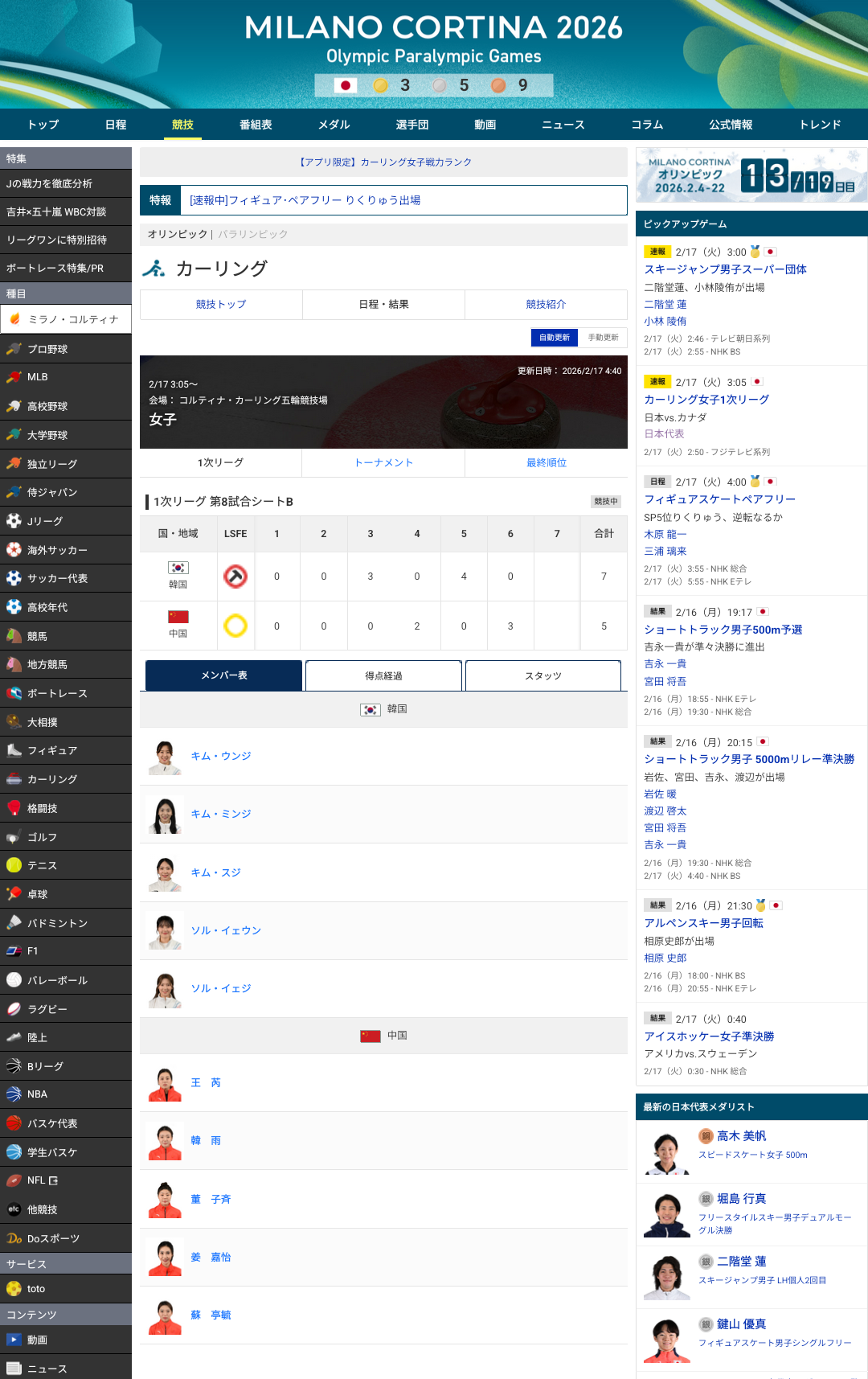Image resolution: width=868 pixels, height=1379 pixels.
Task: View the 競技紹介 page
Action: [546, 305]
